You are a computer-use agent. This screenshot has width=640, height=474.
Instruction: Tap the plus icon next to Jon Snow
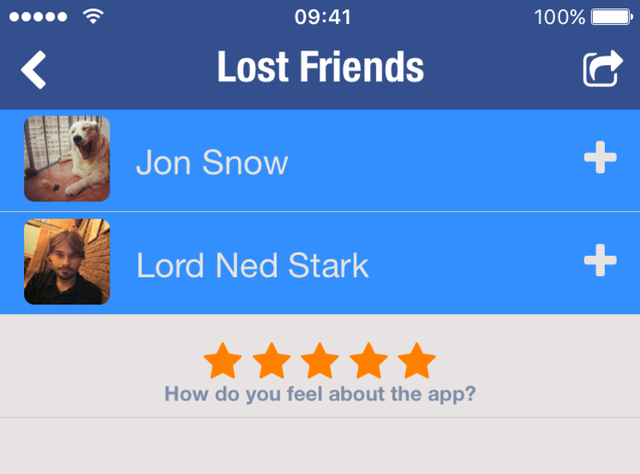click(600, 159)
